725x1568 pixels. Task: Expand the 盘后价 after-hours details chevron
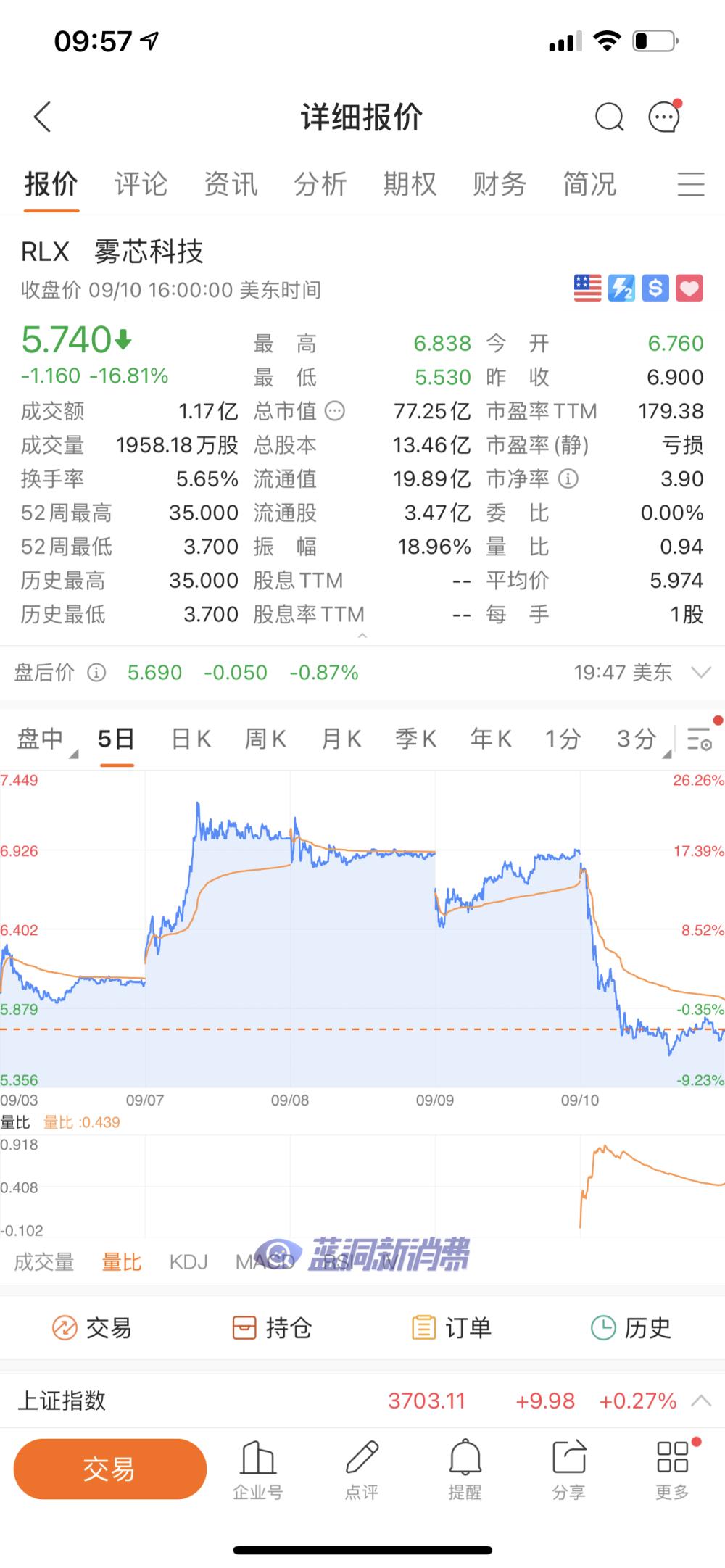pos(700,672)
